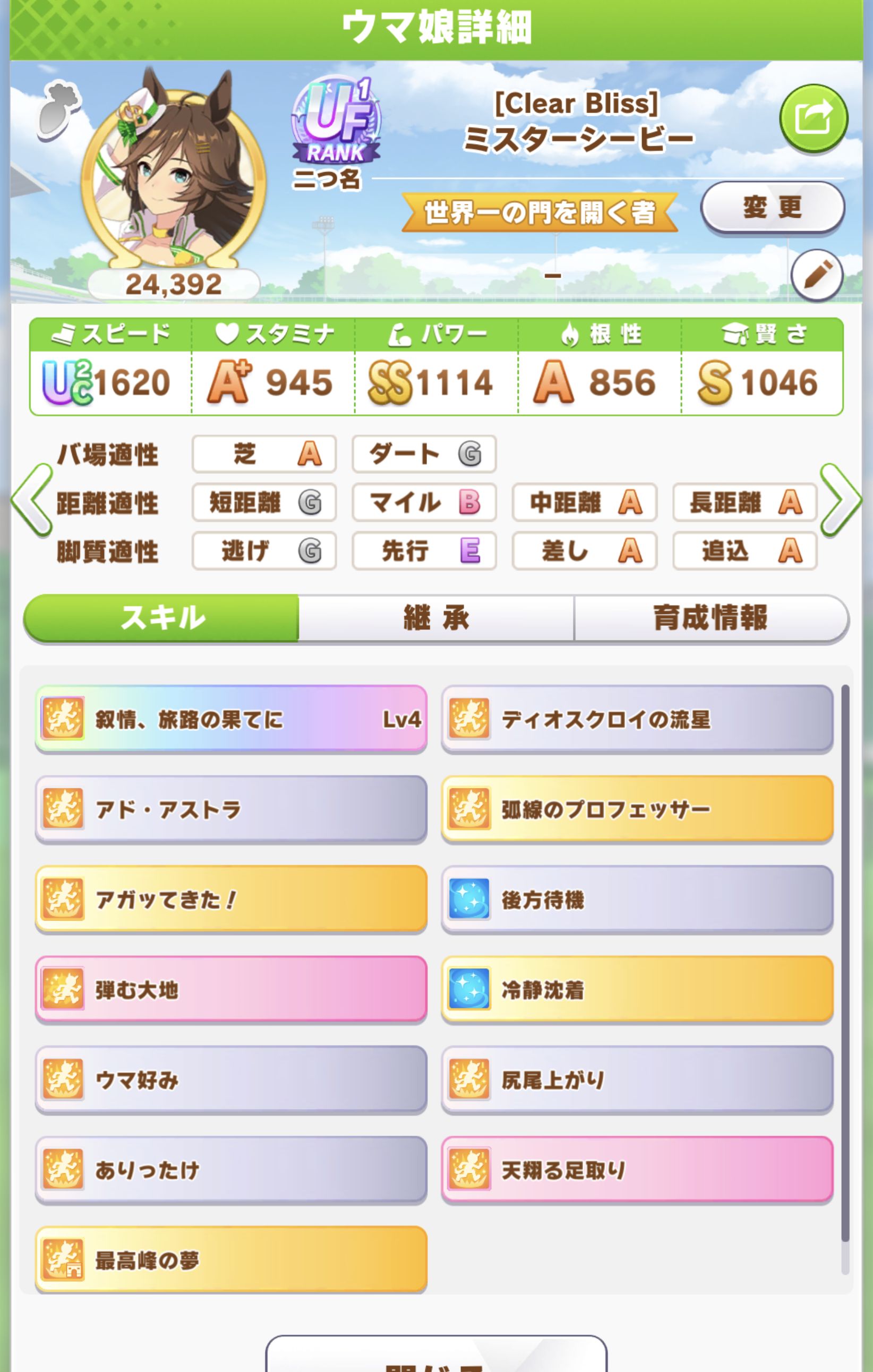Tap the ウマ好み skill
Viewport: 873px width, 1372px height.
point(230,1080)
